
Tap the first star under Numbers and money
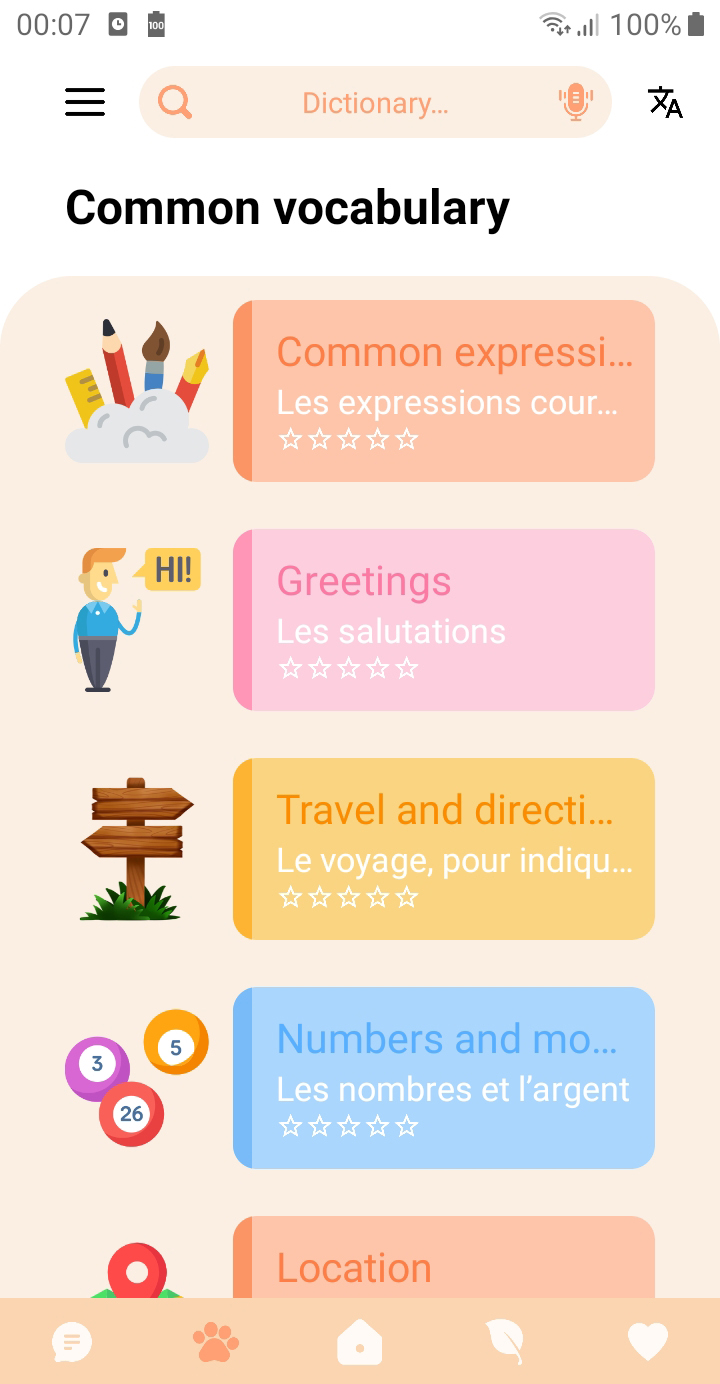point(289,1125)
